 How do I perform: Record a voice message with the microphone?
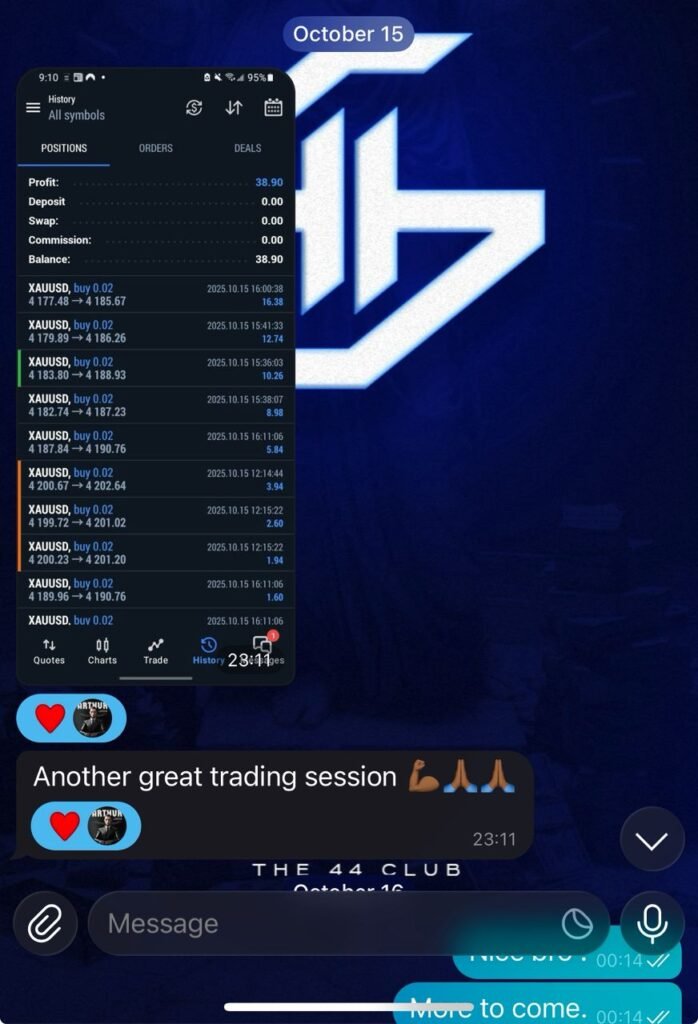coord(652,923)
